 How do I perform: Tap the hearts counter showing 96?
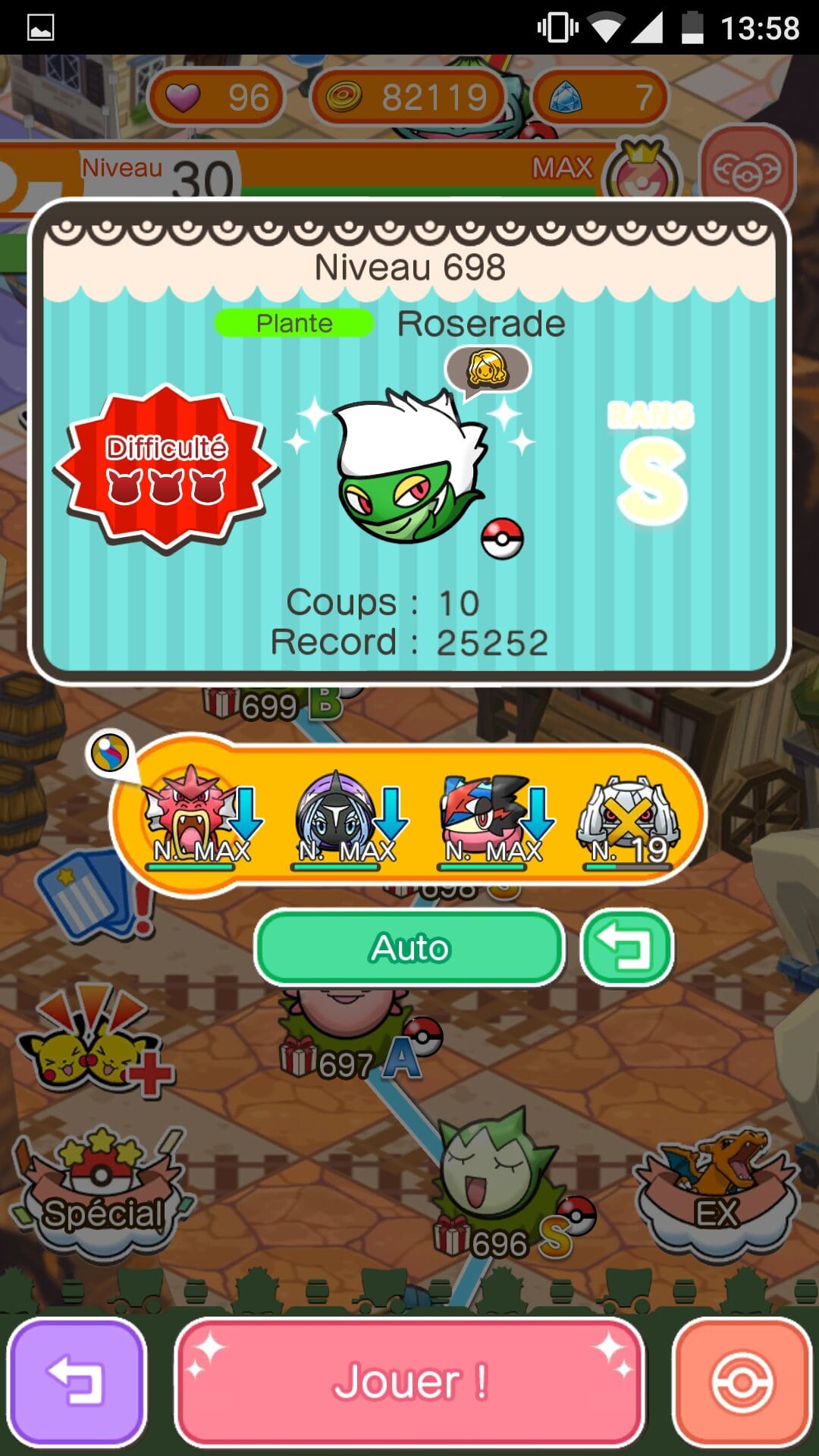(216, 97)
